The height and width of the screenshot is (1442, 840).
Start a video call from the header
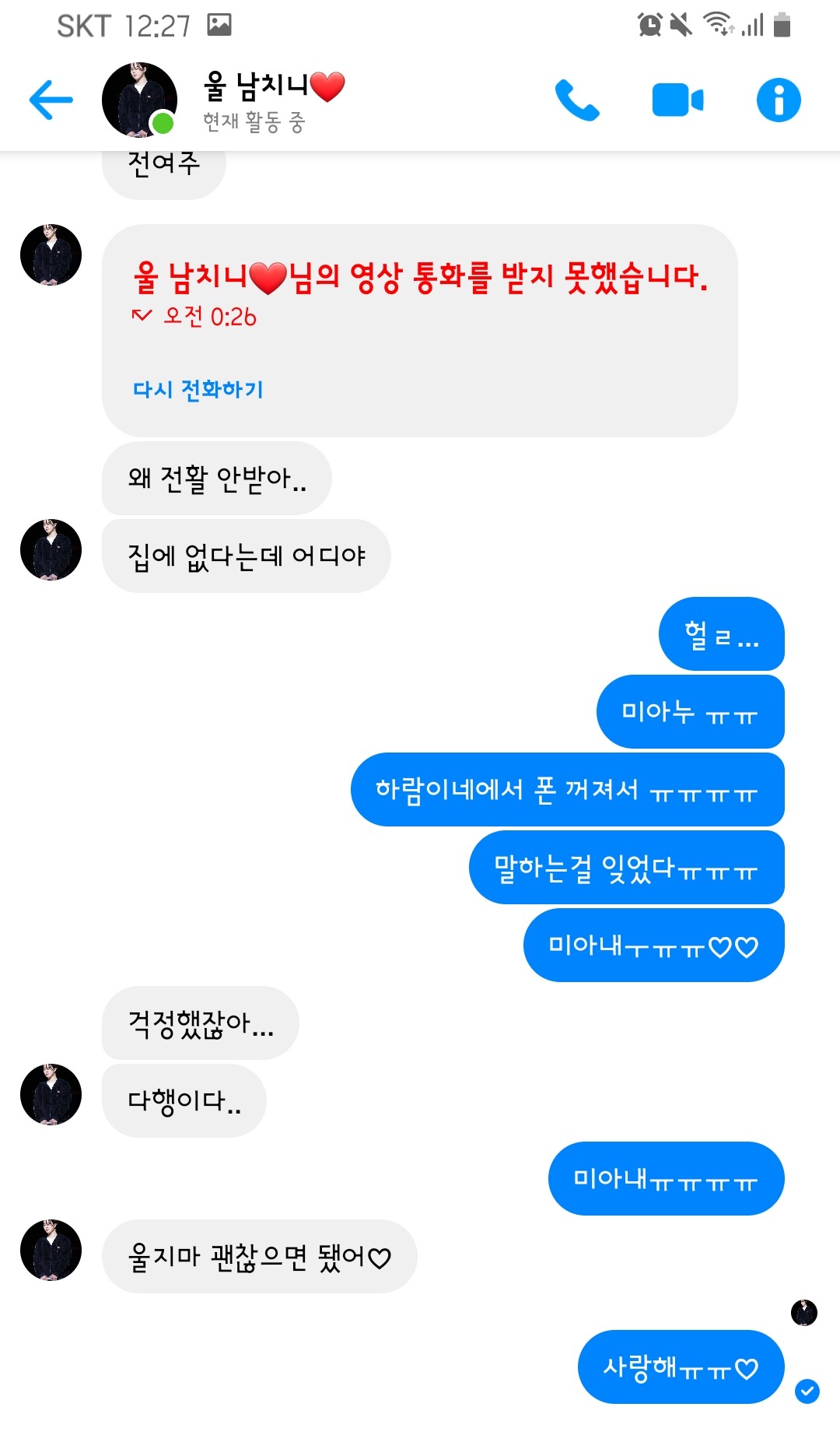pyautogui.click(x=677, y=100)
